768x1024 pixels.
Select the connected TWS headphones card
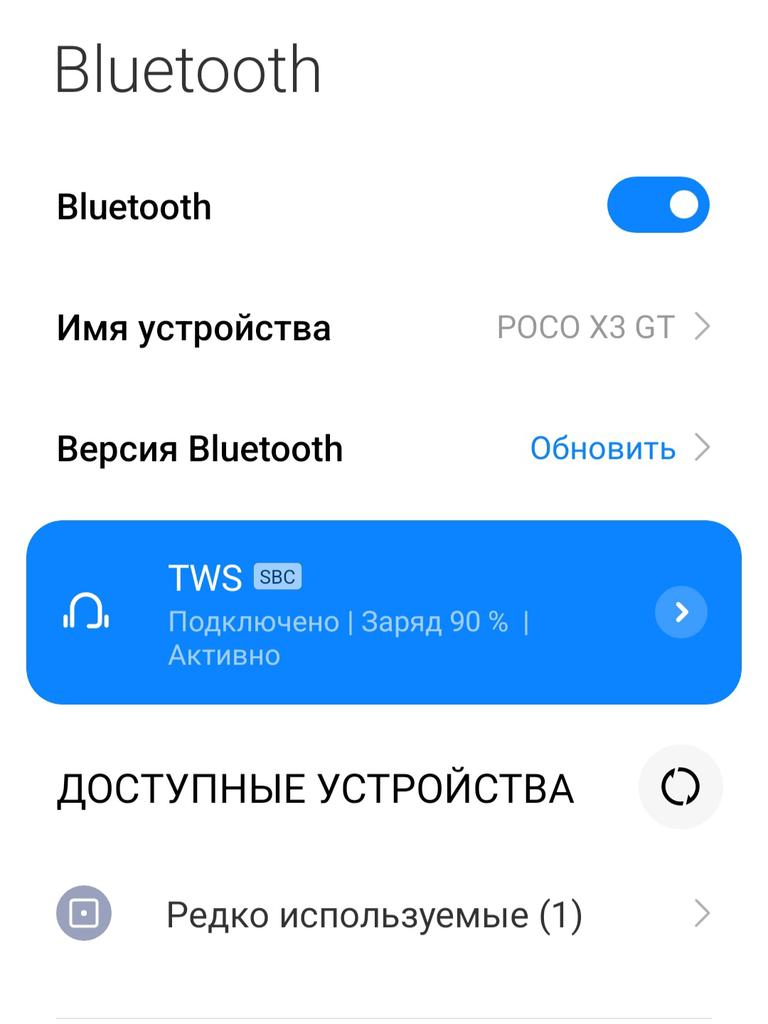[x=384, y=612]
